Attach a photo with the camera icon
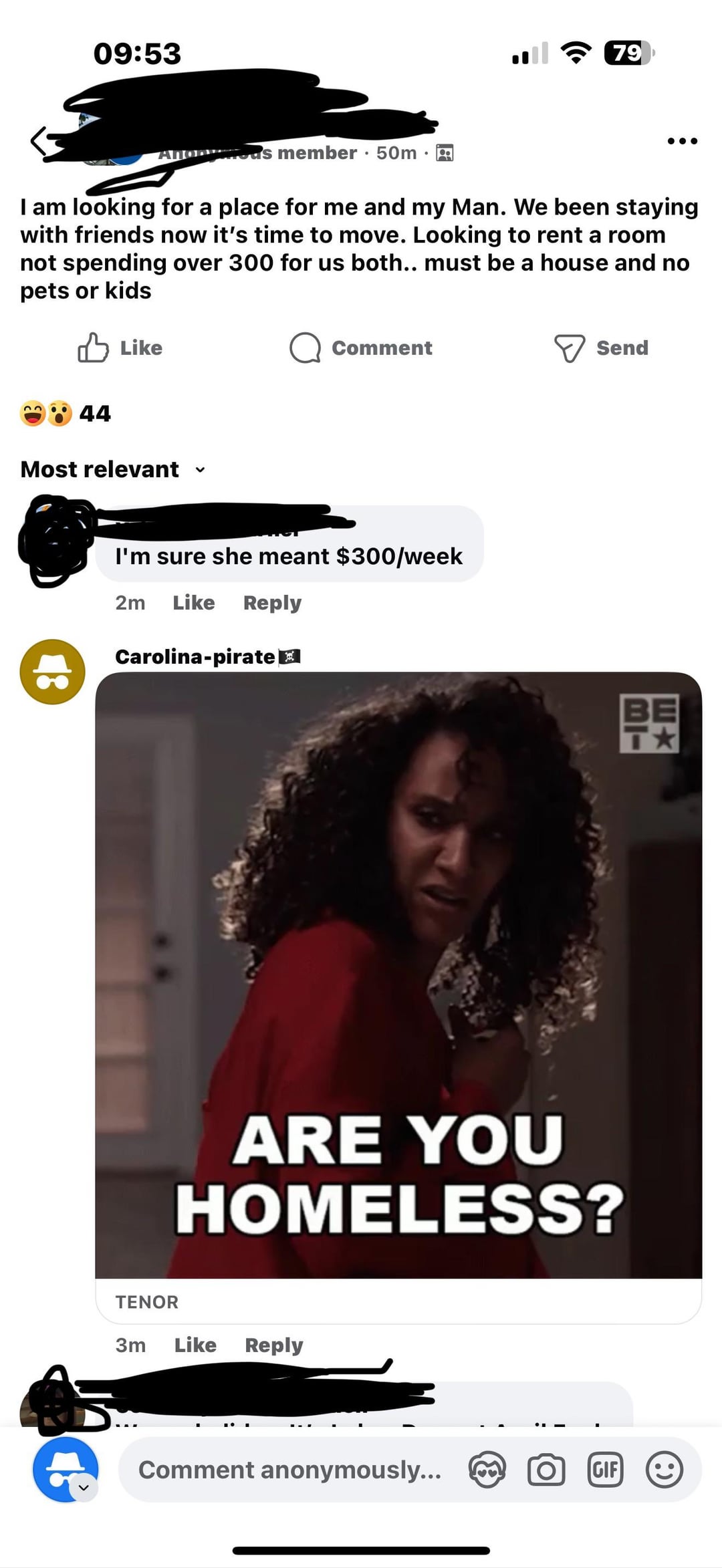 (x=546, y=1470)
